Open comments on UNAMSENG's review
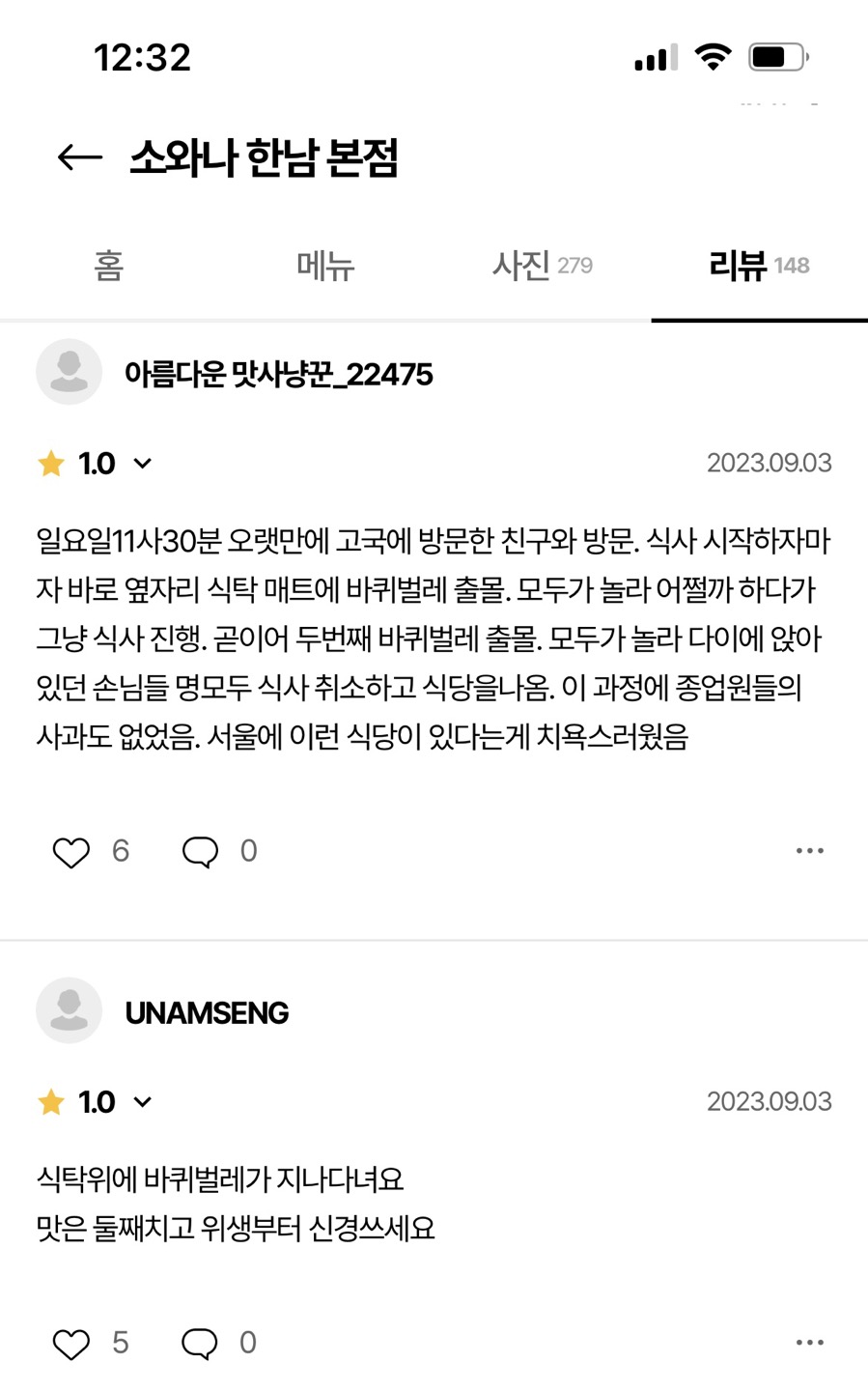 200,1344
